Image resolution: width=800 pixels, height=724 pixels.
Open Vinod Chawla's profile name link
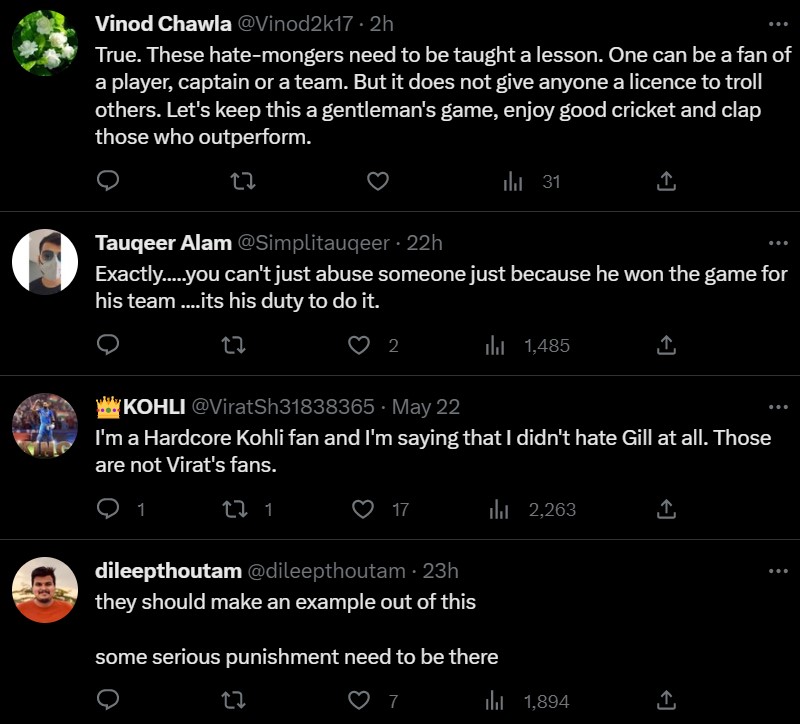click(163, 24)
